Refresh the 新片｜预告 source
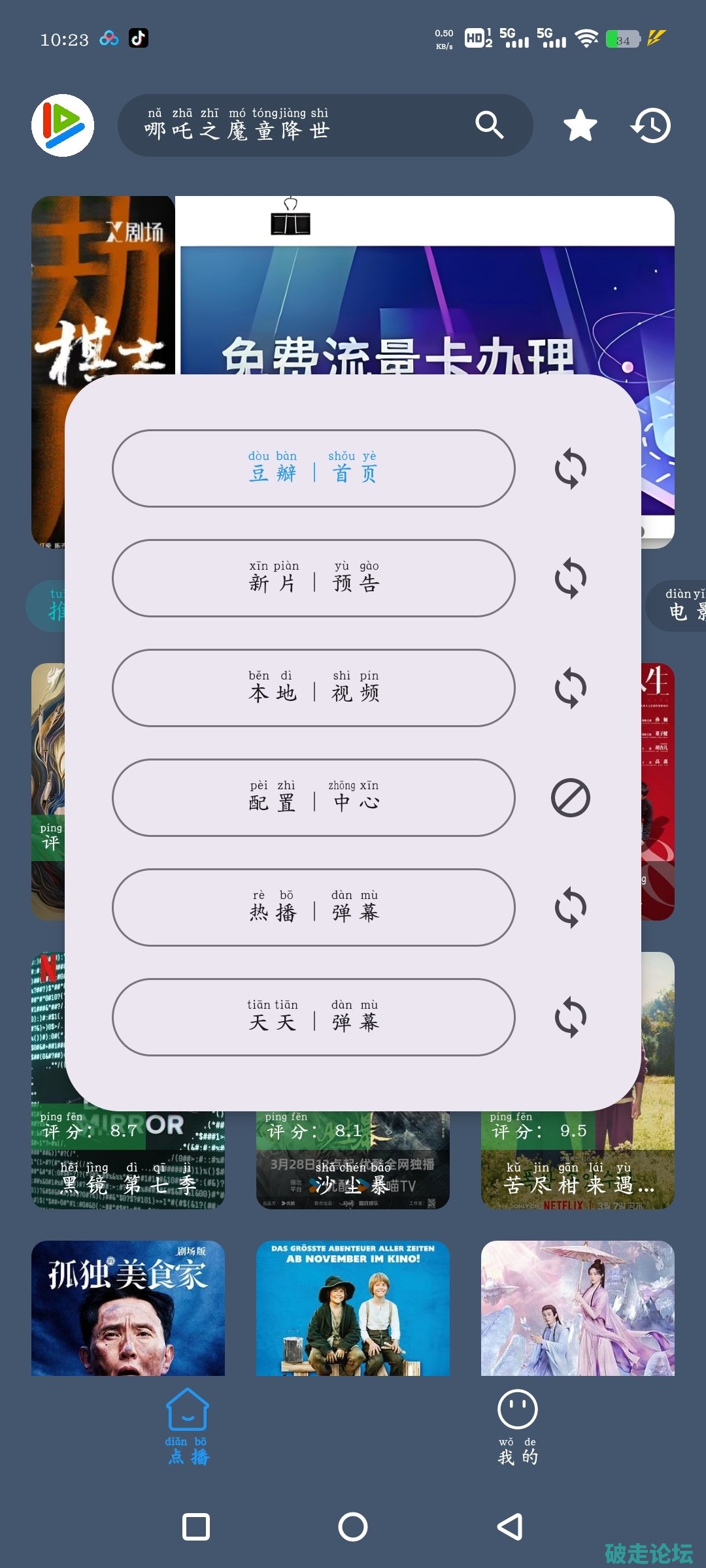Viewport: 706px width, 1568px height. 570,578
